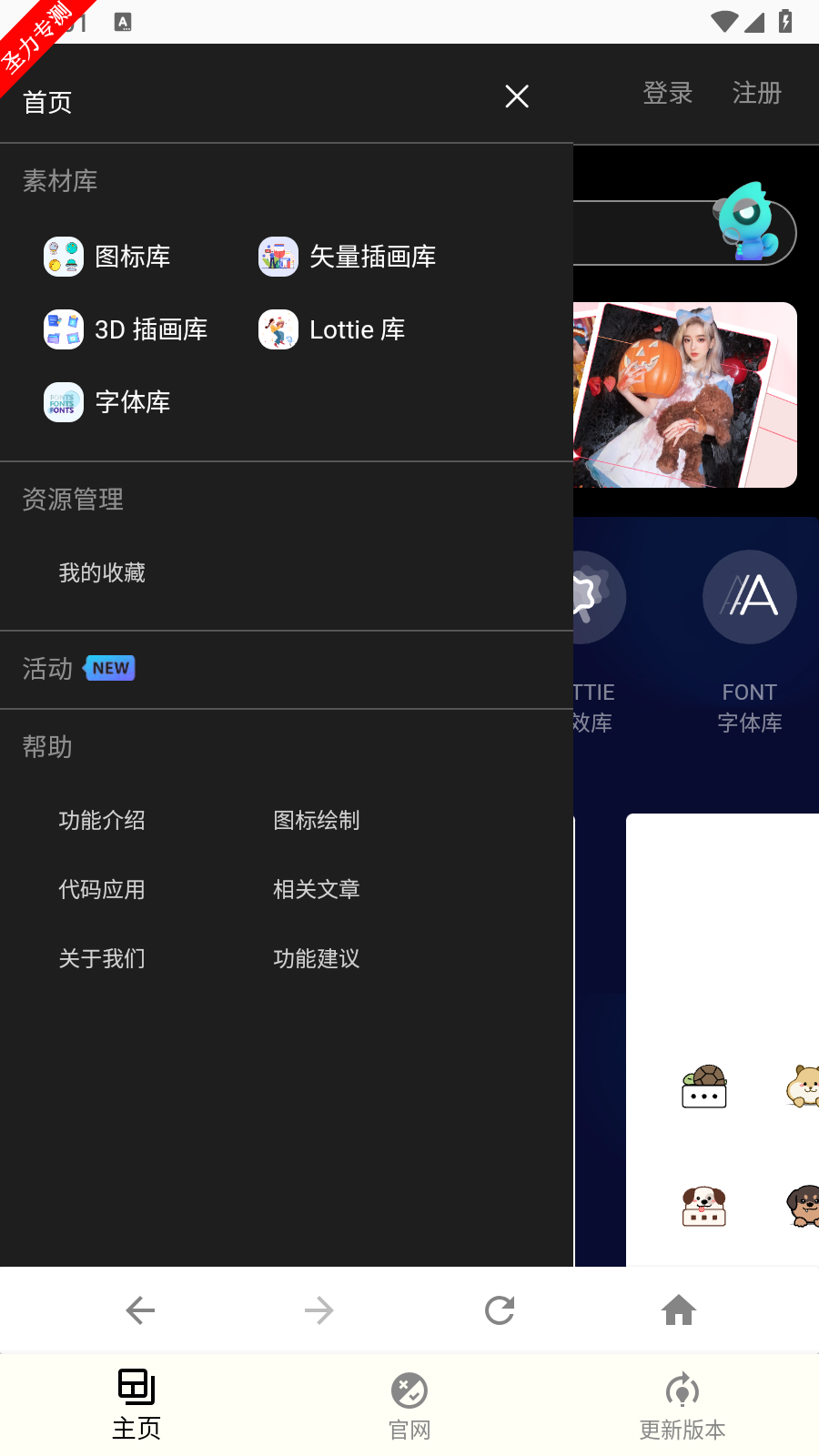Go to 我的收藏
Viewport: 819px width, 1456px height.
point(102,572)
